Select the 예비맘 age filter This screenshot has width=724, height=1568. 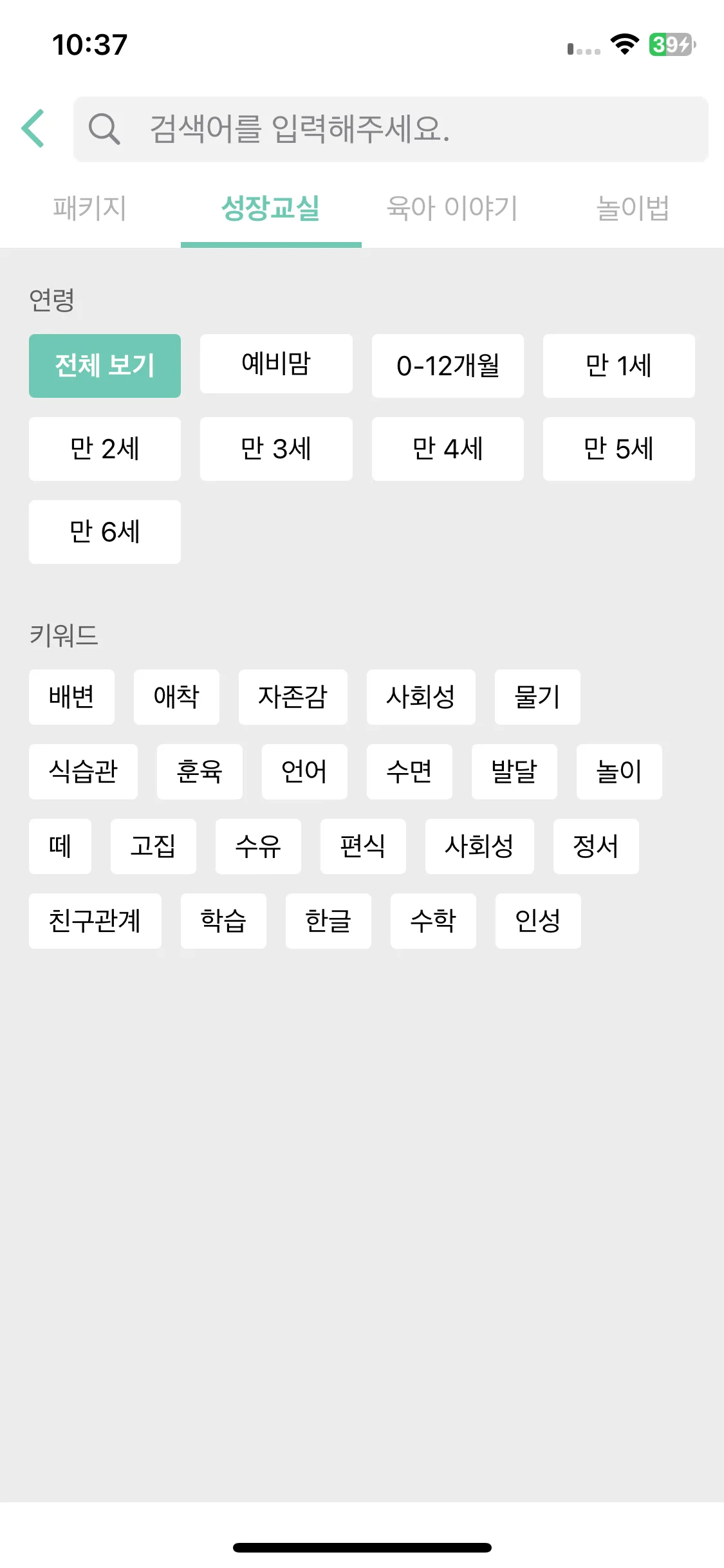(275, 364)
